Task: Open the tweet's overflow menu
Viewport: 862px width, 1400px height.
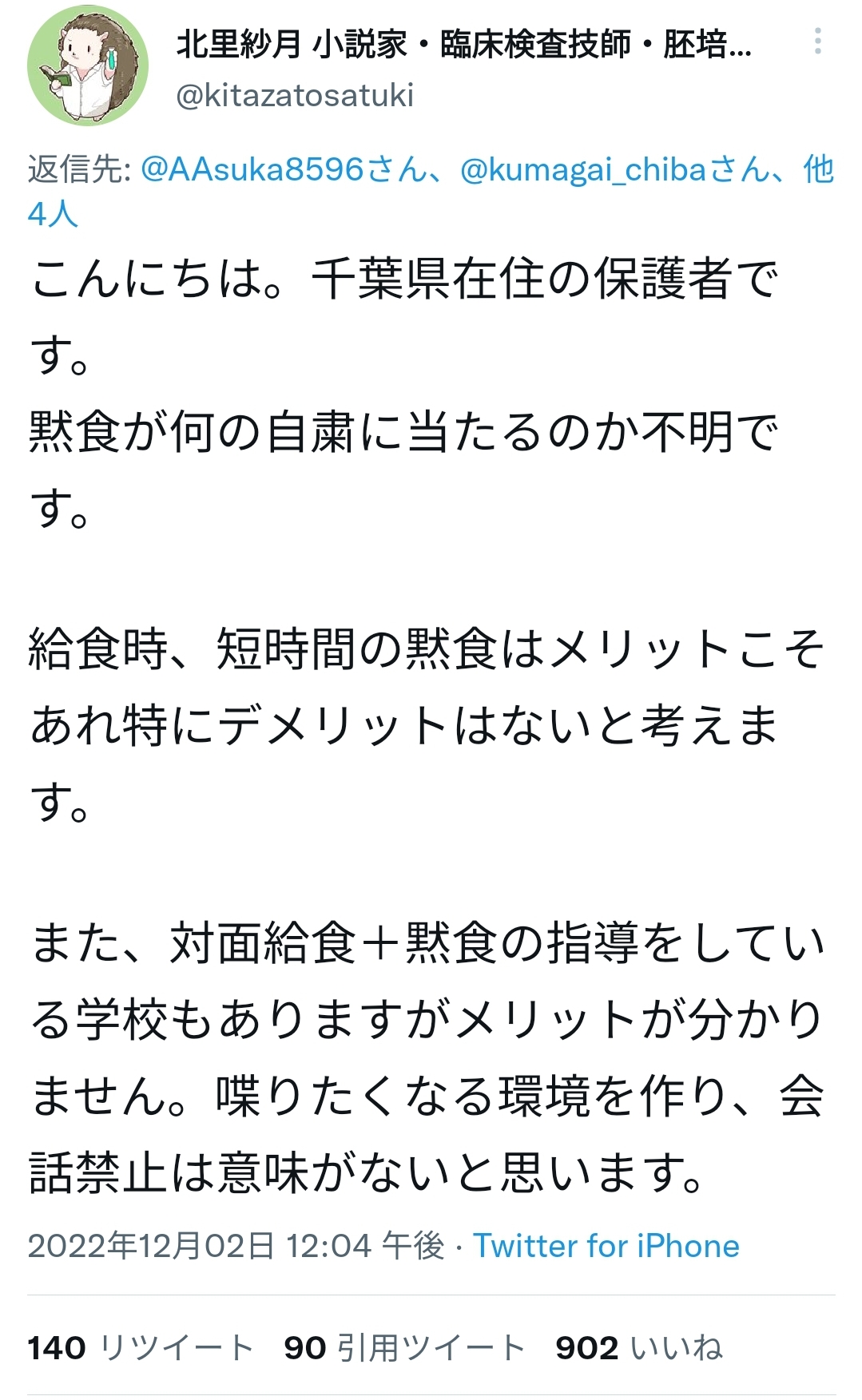Action: [817, 42]
